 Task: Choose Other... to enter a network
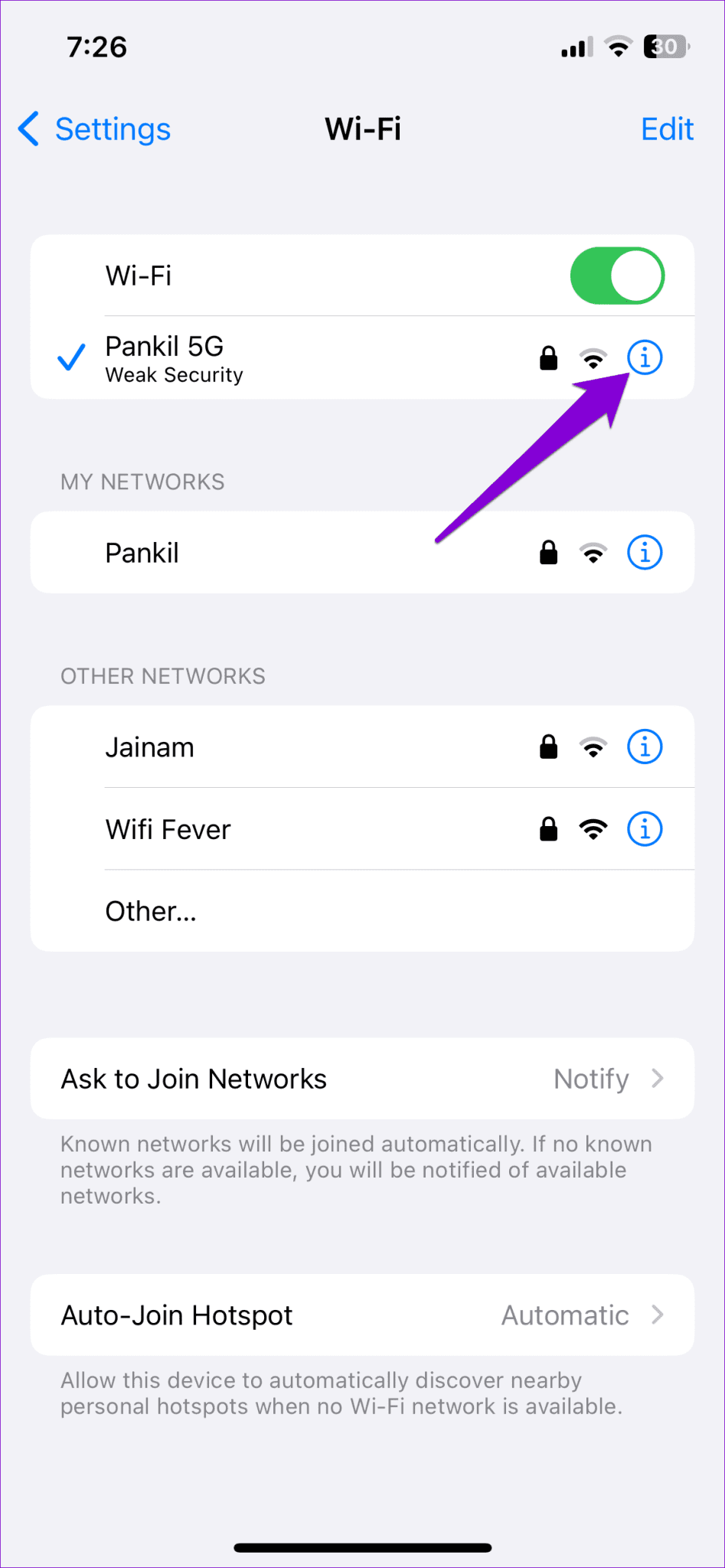(x=152, y=911)
